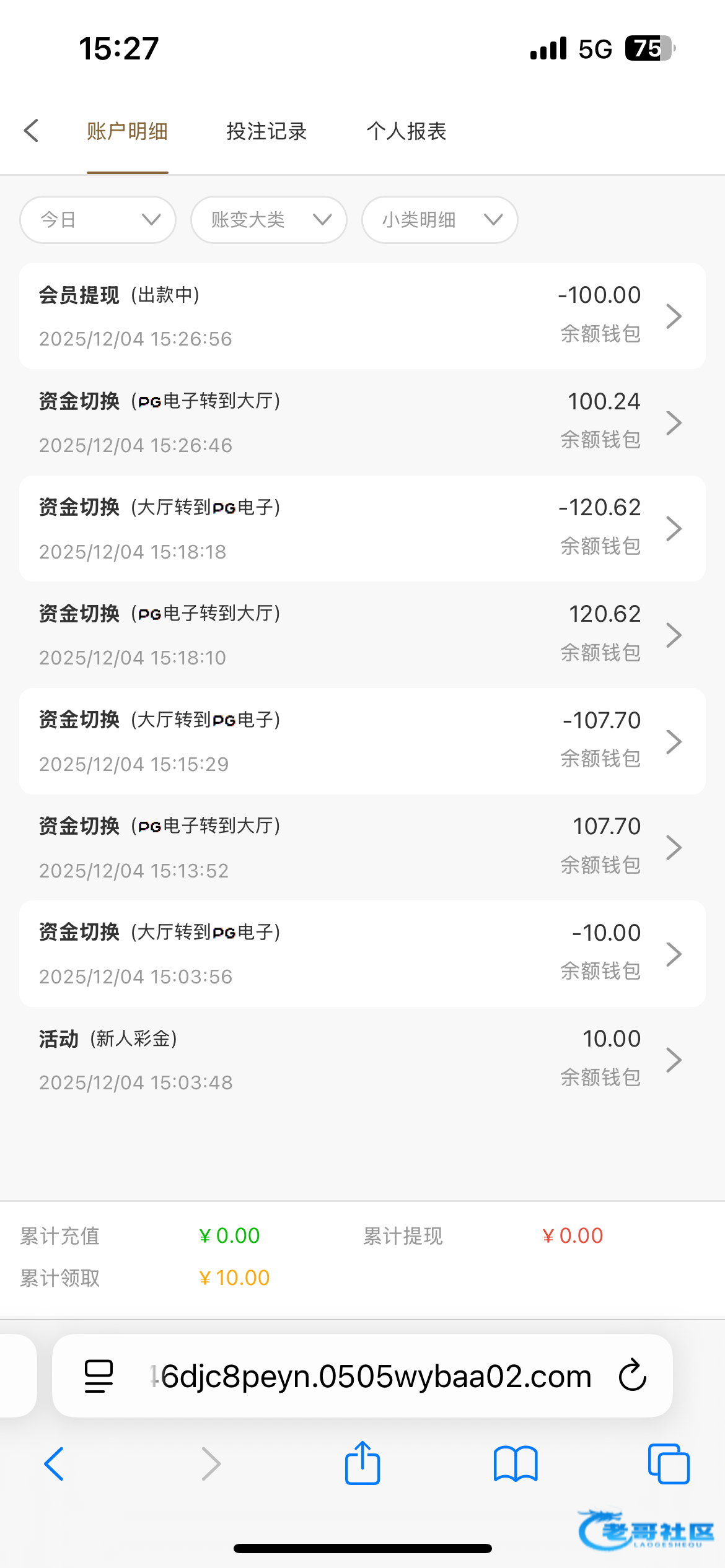Expand the 今日 date filter dropdown

(98, 220)
